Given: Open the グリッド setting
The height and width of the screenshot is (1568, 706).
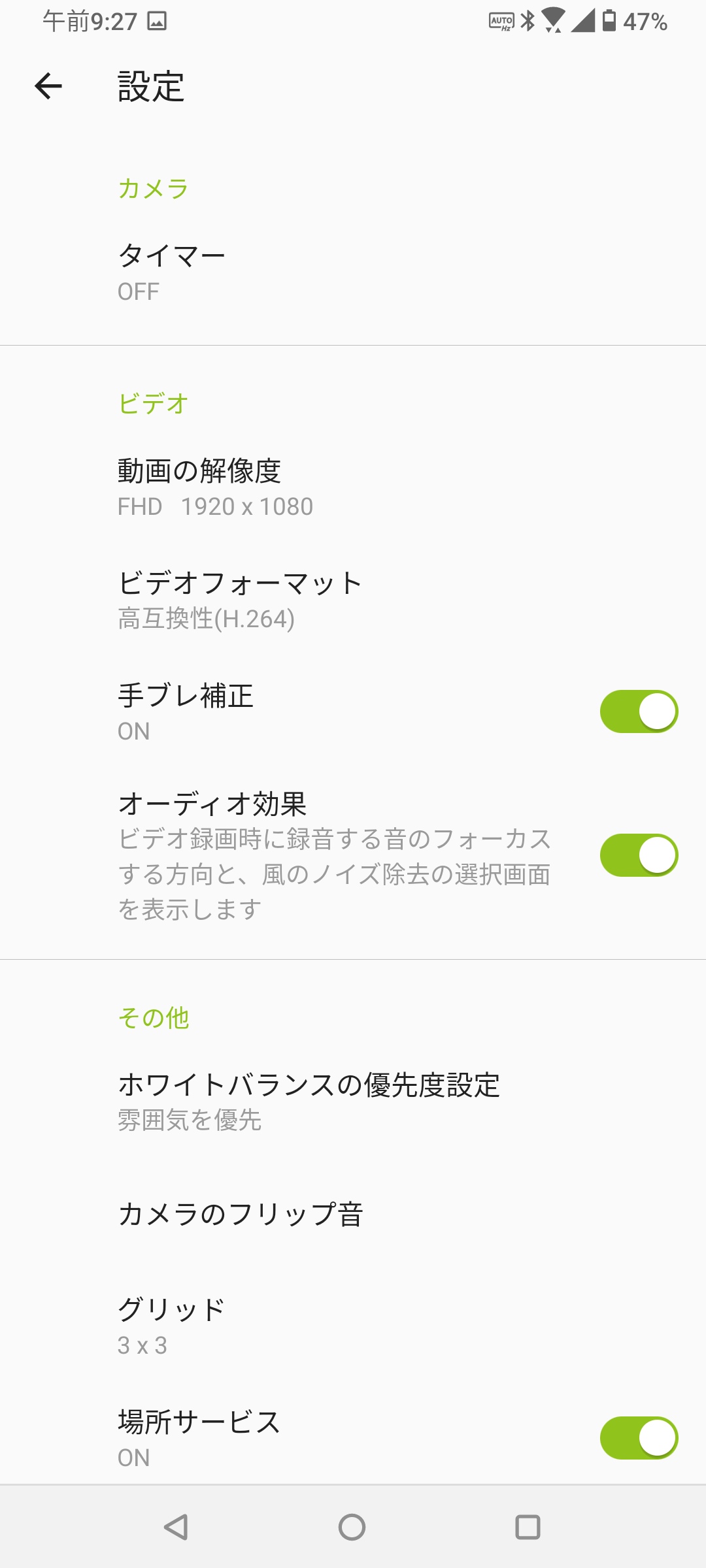Looking at the screenshot, I should point(171,1326).
